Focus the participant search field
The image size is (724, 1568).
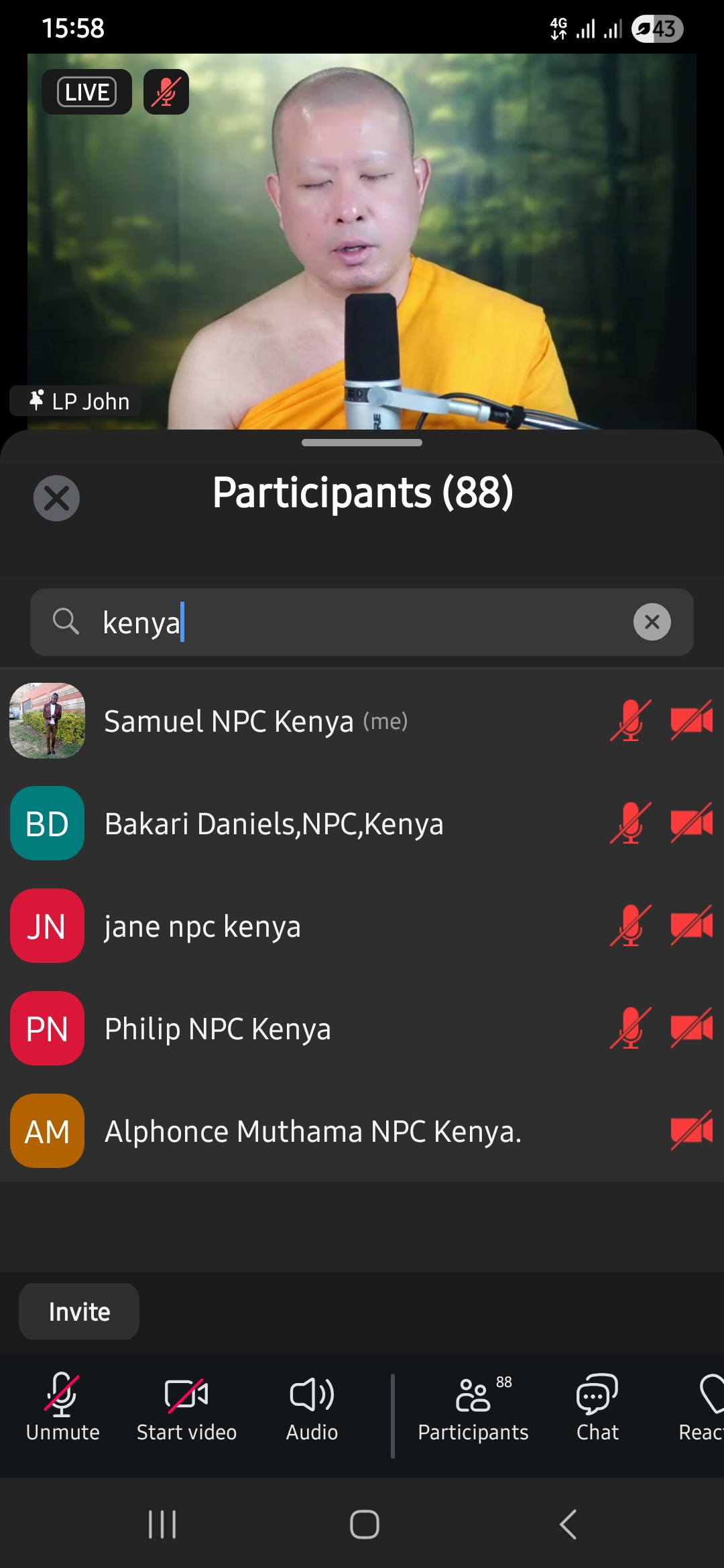pos(362,622)
